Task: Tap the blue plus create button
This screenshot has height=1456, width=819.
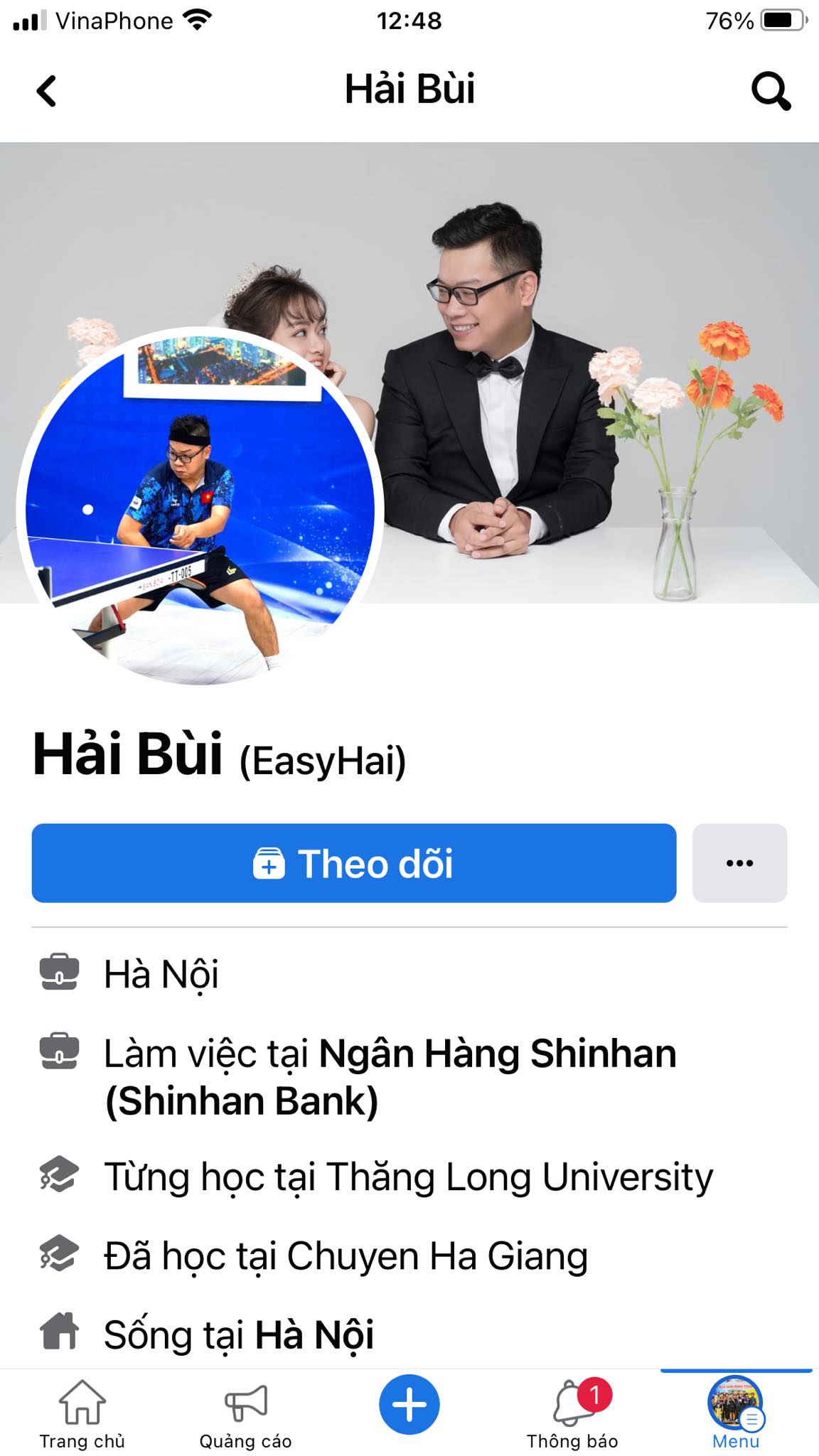Action: pos(409,1405)
